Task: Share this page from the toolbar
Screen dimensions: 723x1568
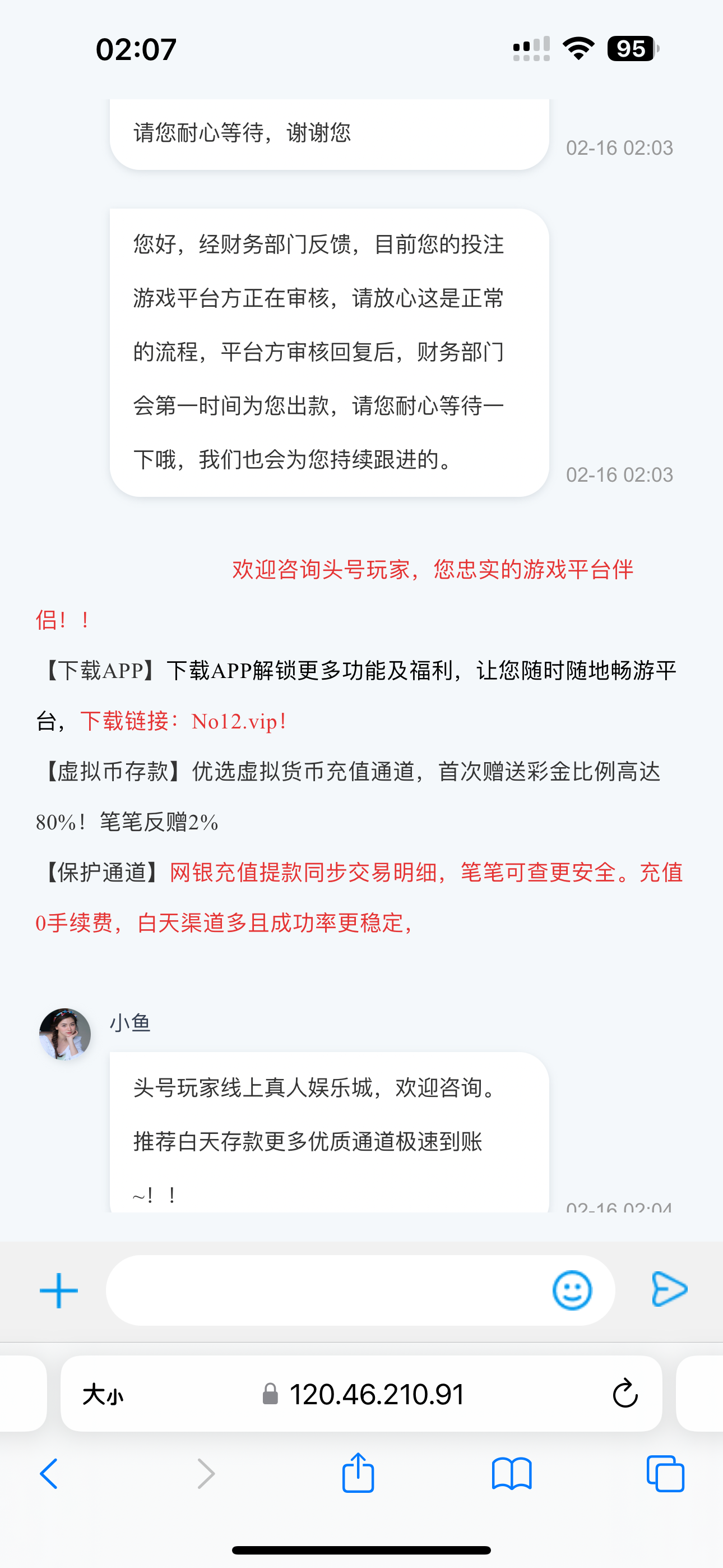Action: pos(358,1473)
